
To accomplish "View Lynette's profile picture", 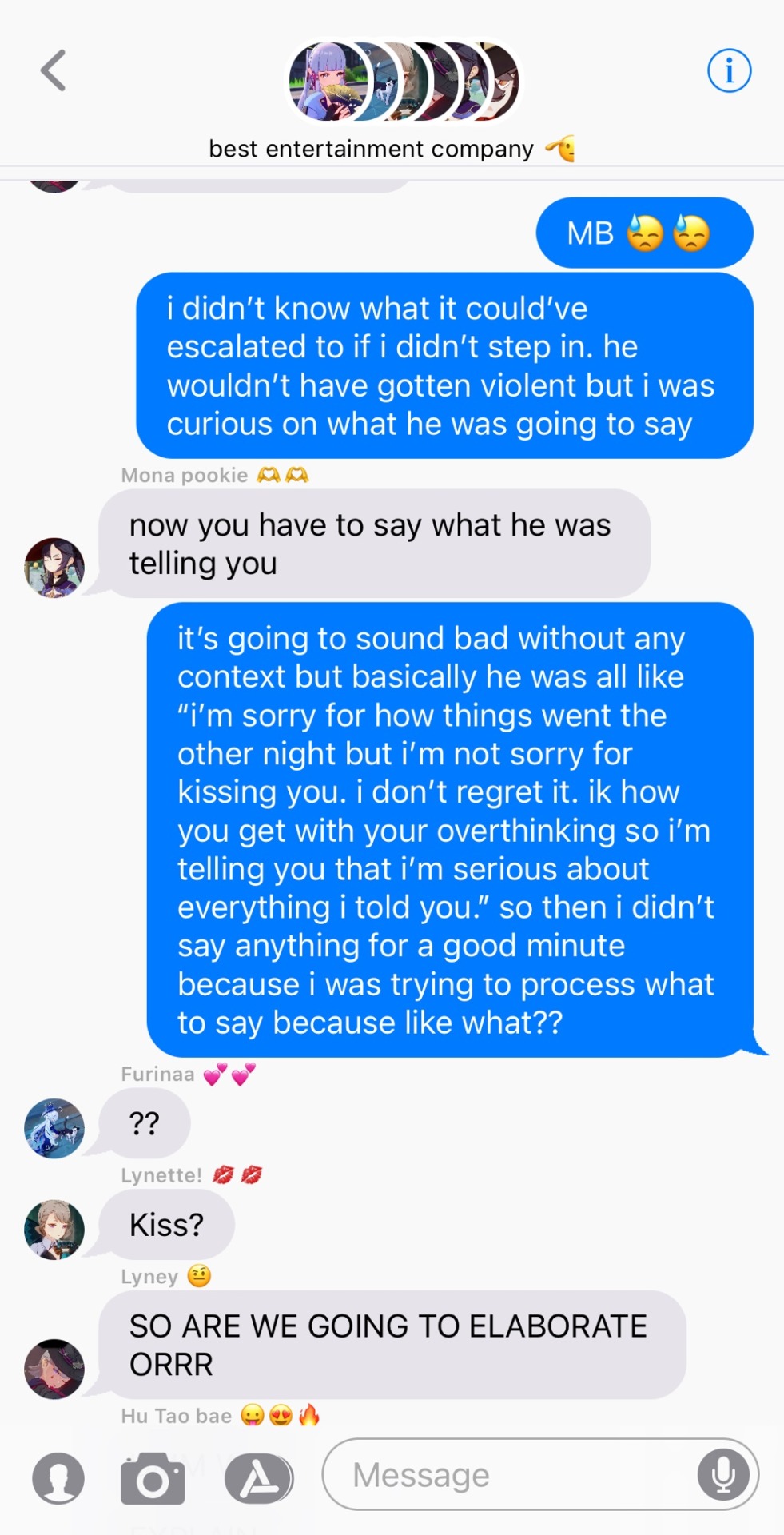I will [54, 1230].
